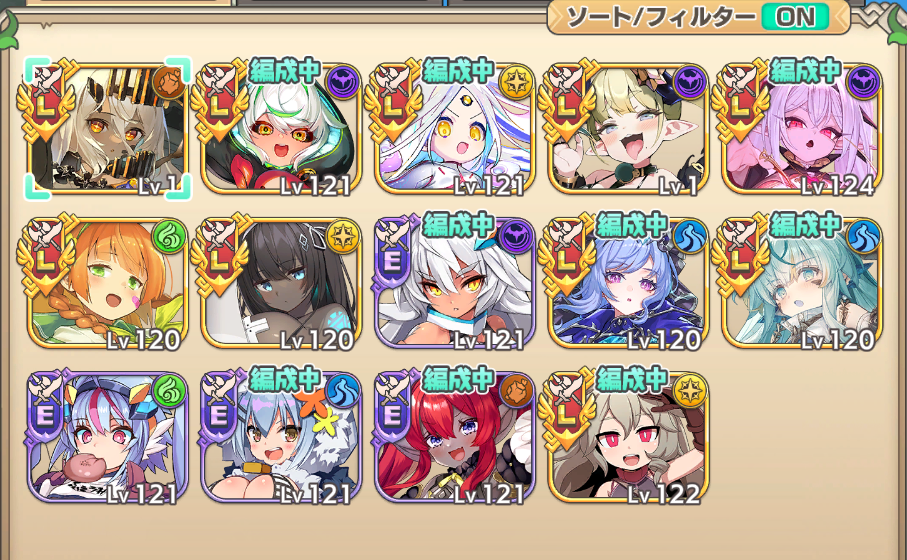Select the blonde elf Lv 1 character
Image resolution: width=907 pixels, height=560 pixels.
click(x=626, y=128)
